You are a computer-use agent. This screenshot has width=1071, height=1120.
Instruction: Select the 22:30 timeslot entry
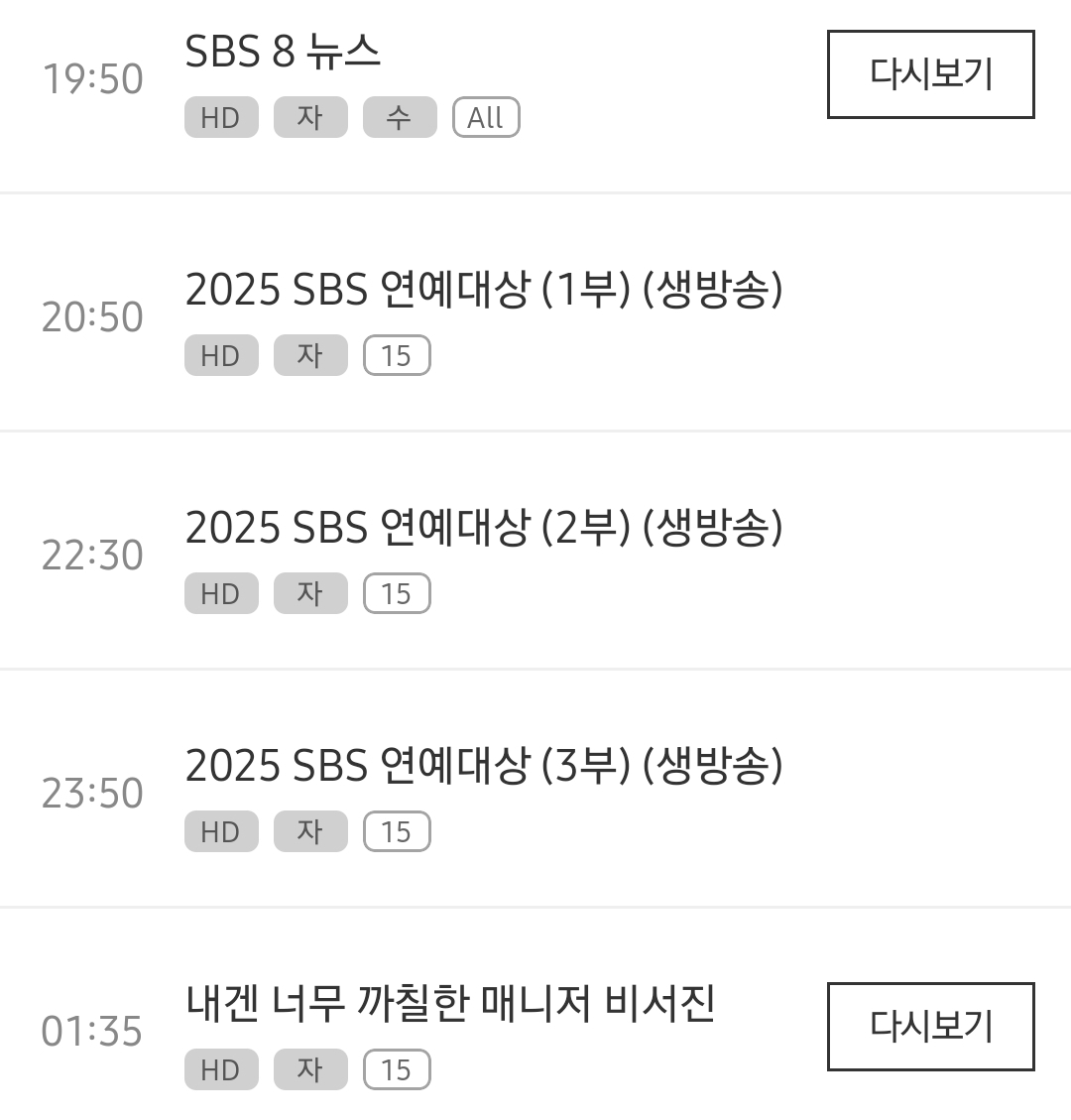tap(93, 555)
